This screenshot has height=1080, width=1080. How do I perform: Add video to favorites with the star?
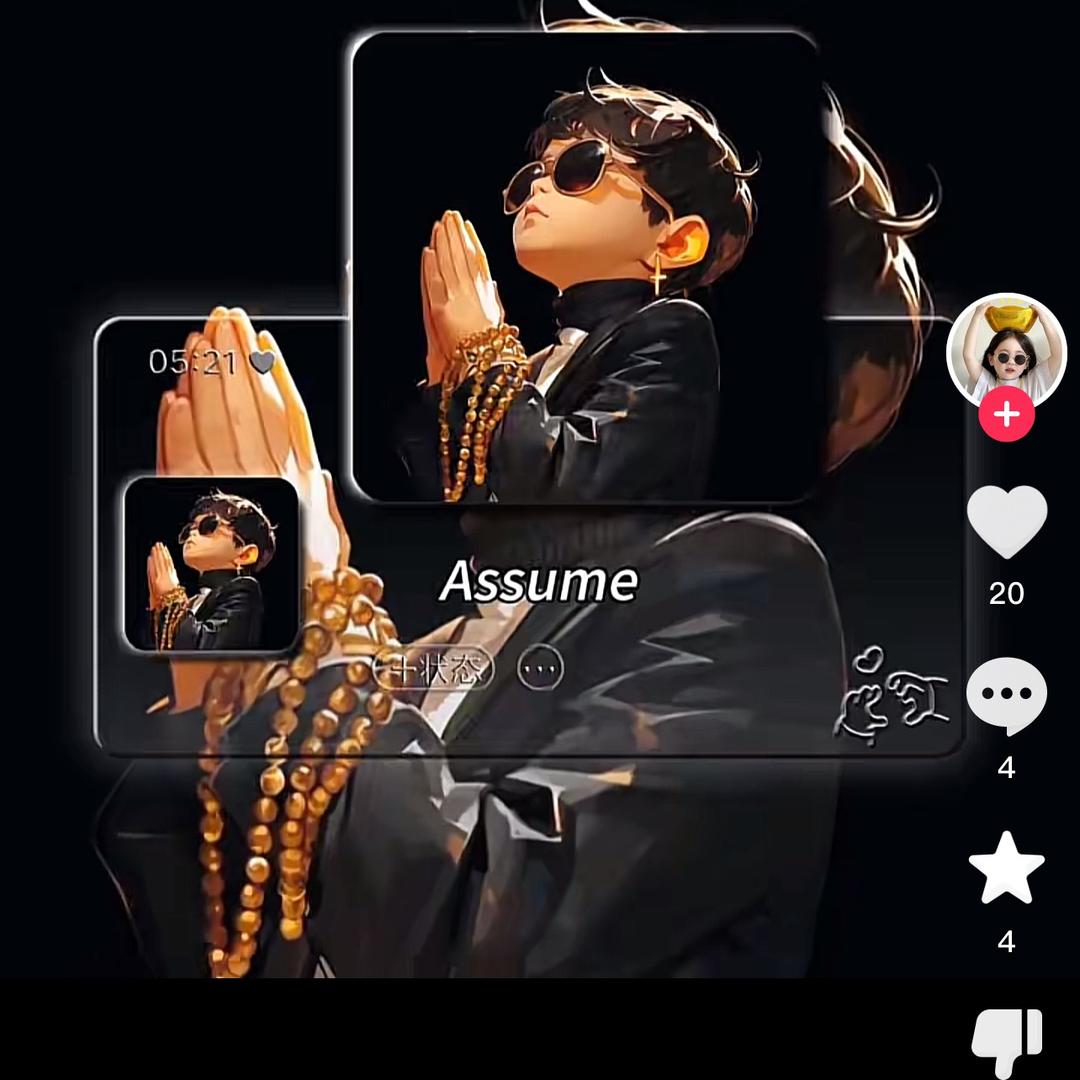tap(1006, 868)
